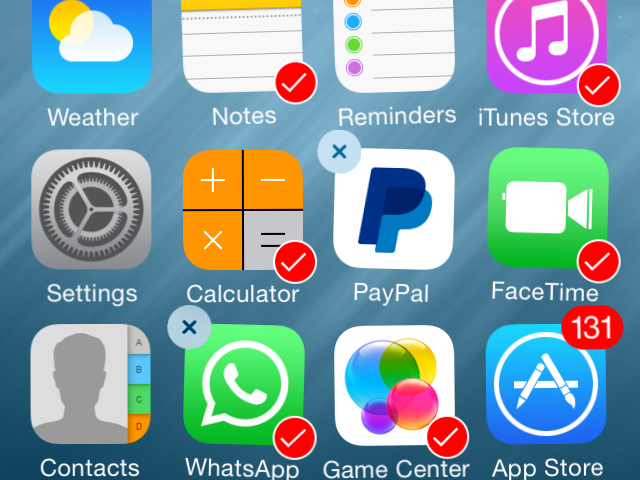The width and height of the screenshot is (640, 480).
Task: Launch the Calculator app
Action: point(243,210)
